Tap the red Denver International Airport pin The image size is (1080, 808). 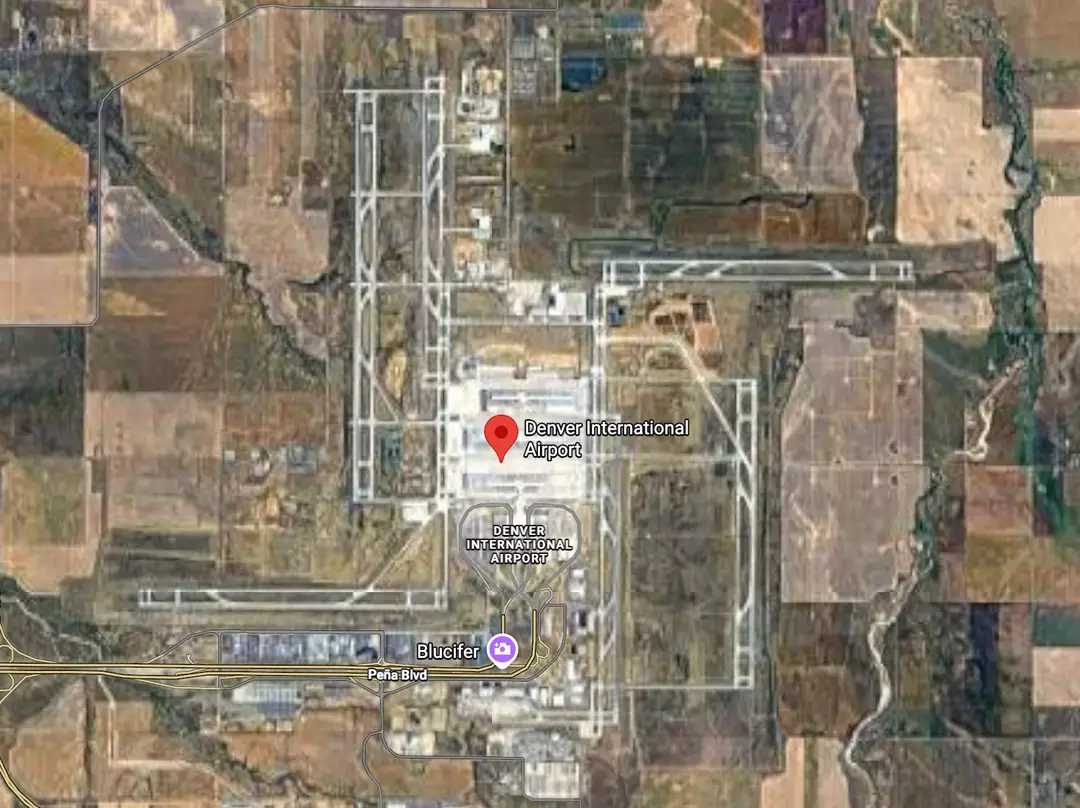[501, 436]
